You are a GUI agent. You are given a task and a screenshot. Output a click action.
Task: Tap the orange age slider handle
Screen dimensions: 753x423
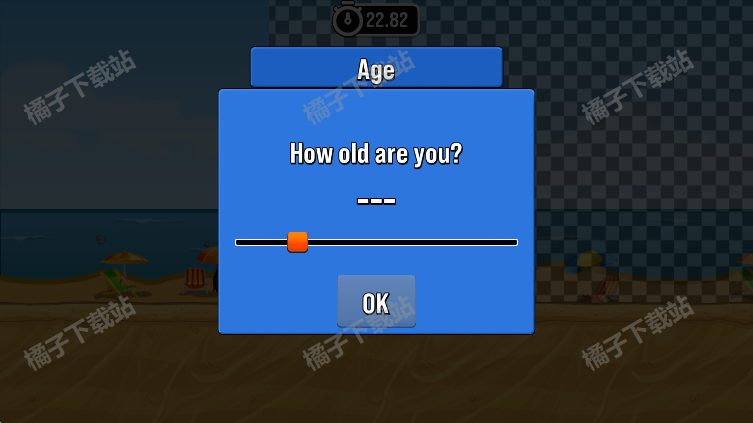[x=297, y=242]
